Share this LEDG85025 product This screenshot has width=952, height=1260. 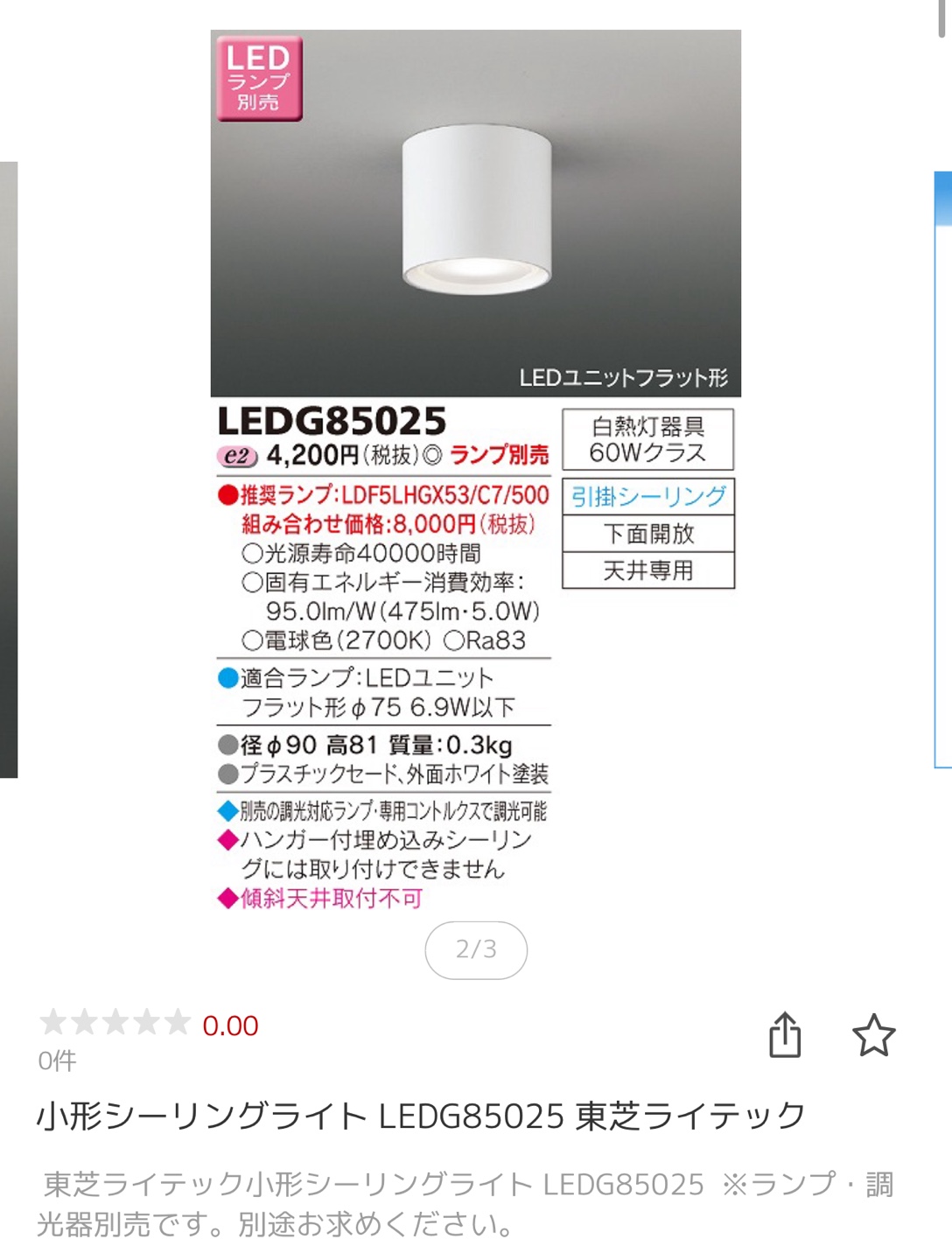(x=785, y=1035)
